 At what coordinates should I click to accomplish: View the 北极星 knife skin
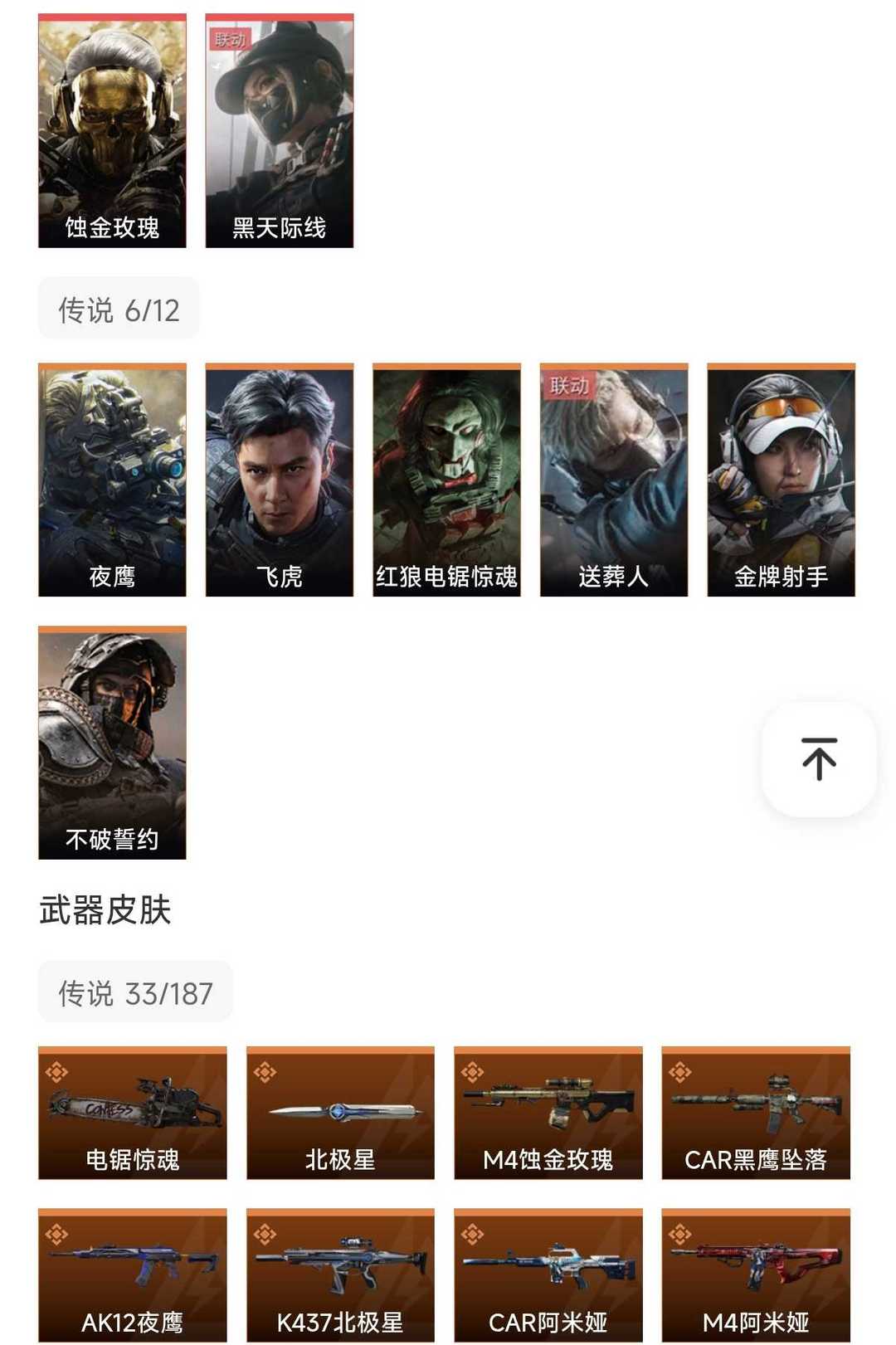(340, 1113)
